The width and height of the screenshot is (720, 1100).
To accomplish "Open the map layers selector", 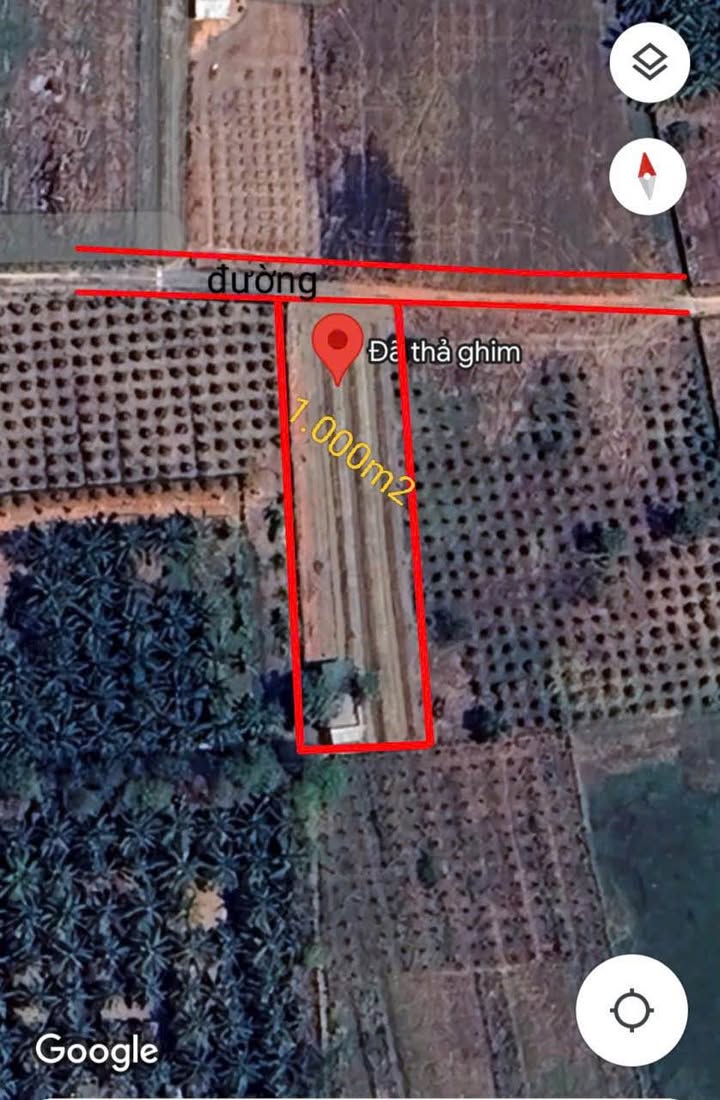I will click(x=649, y=63).
